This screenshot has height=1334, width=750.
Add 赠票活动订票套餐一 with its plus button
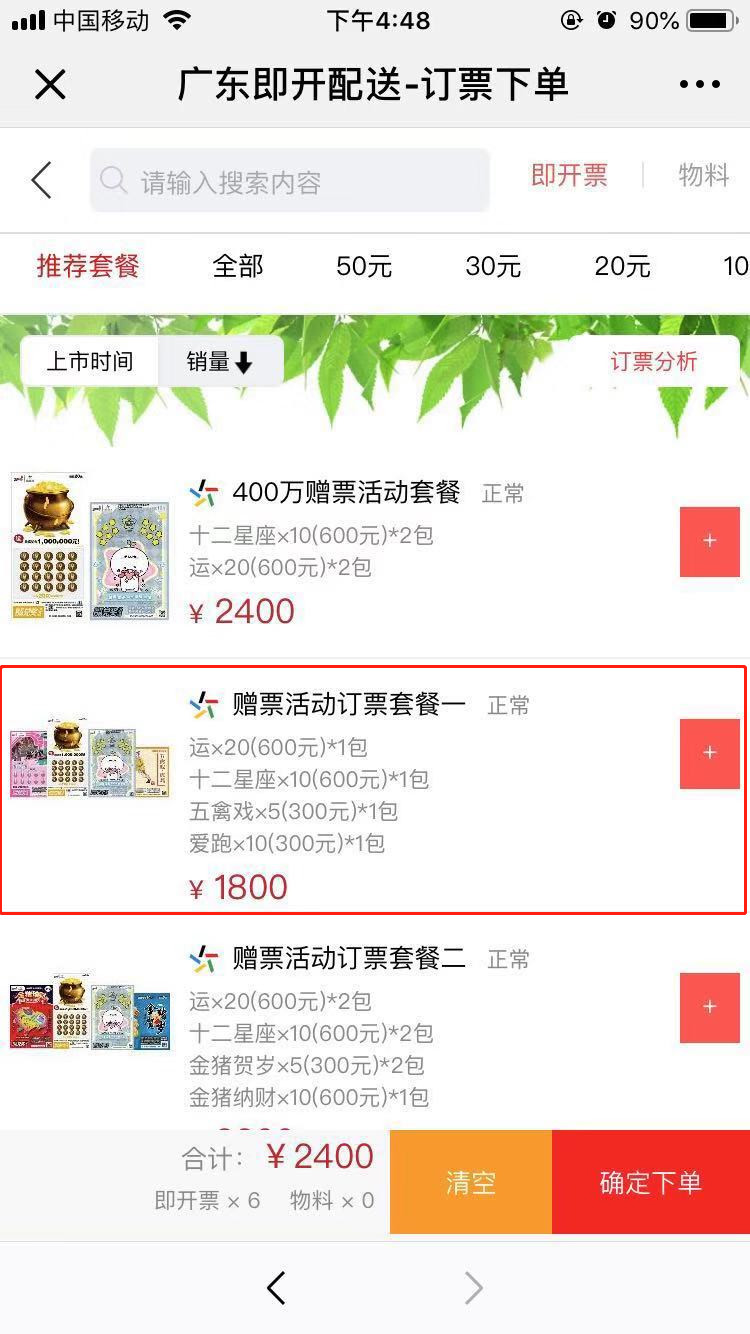709,753
